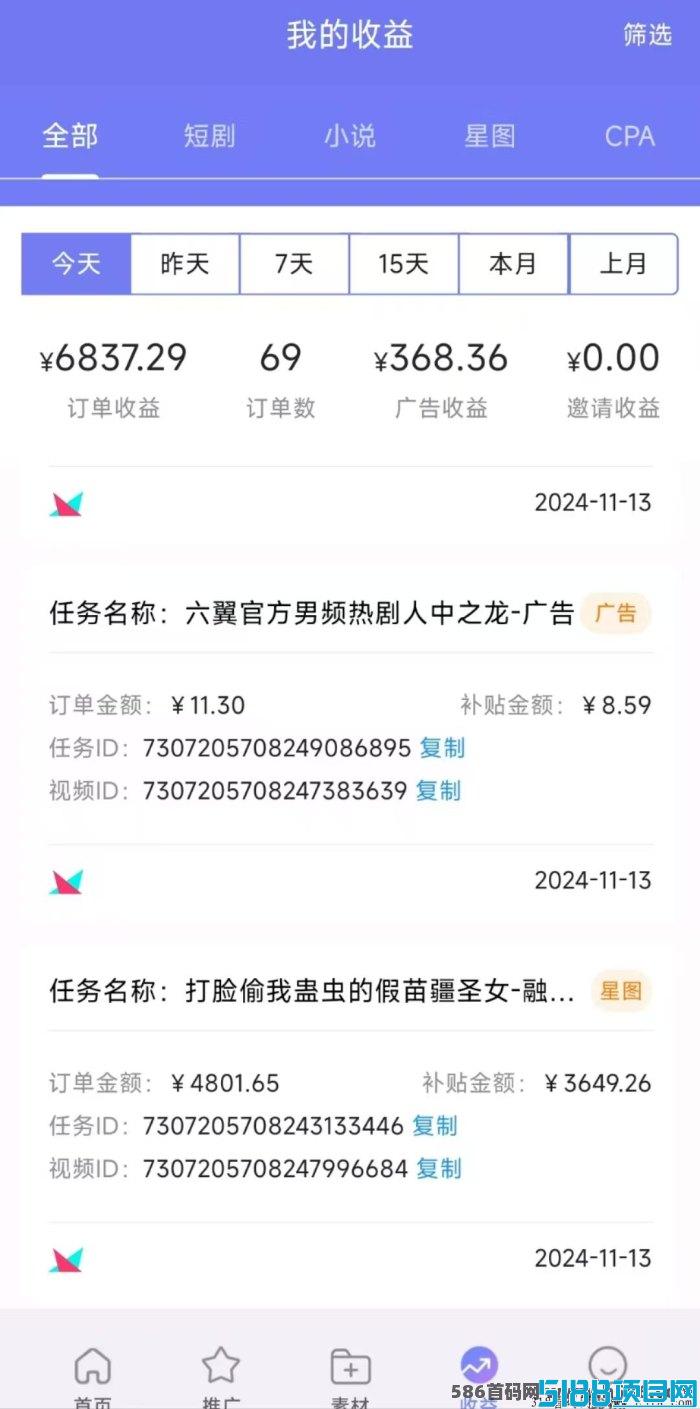700x1409 pixels.
Task: Choose the 15天 date range
Action: click(404, 264)
